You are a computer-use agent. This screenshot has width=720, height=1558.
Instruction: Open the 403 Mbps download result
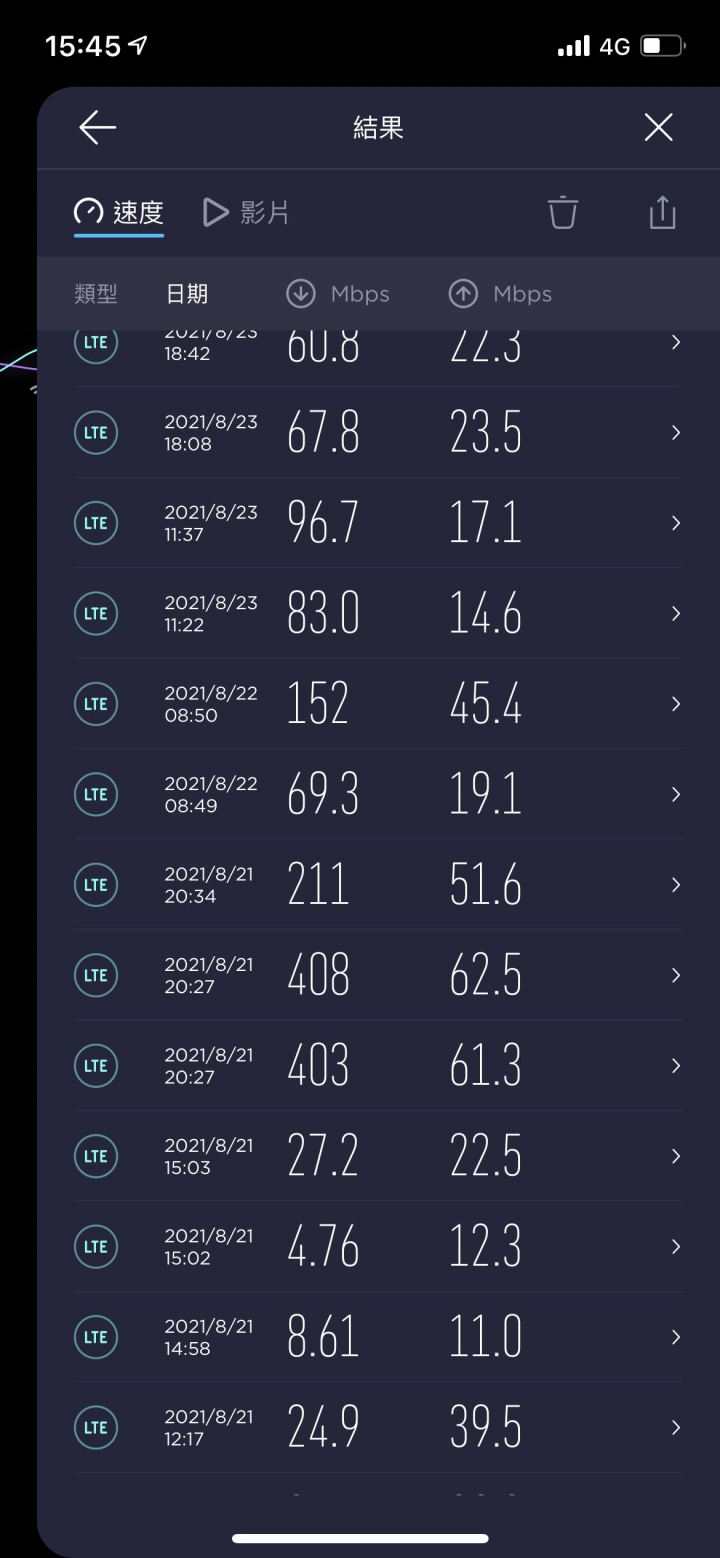tap(378, 1066)
